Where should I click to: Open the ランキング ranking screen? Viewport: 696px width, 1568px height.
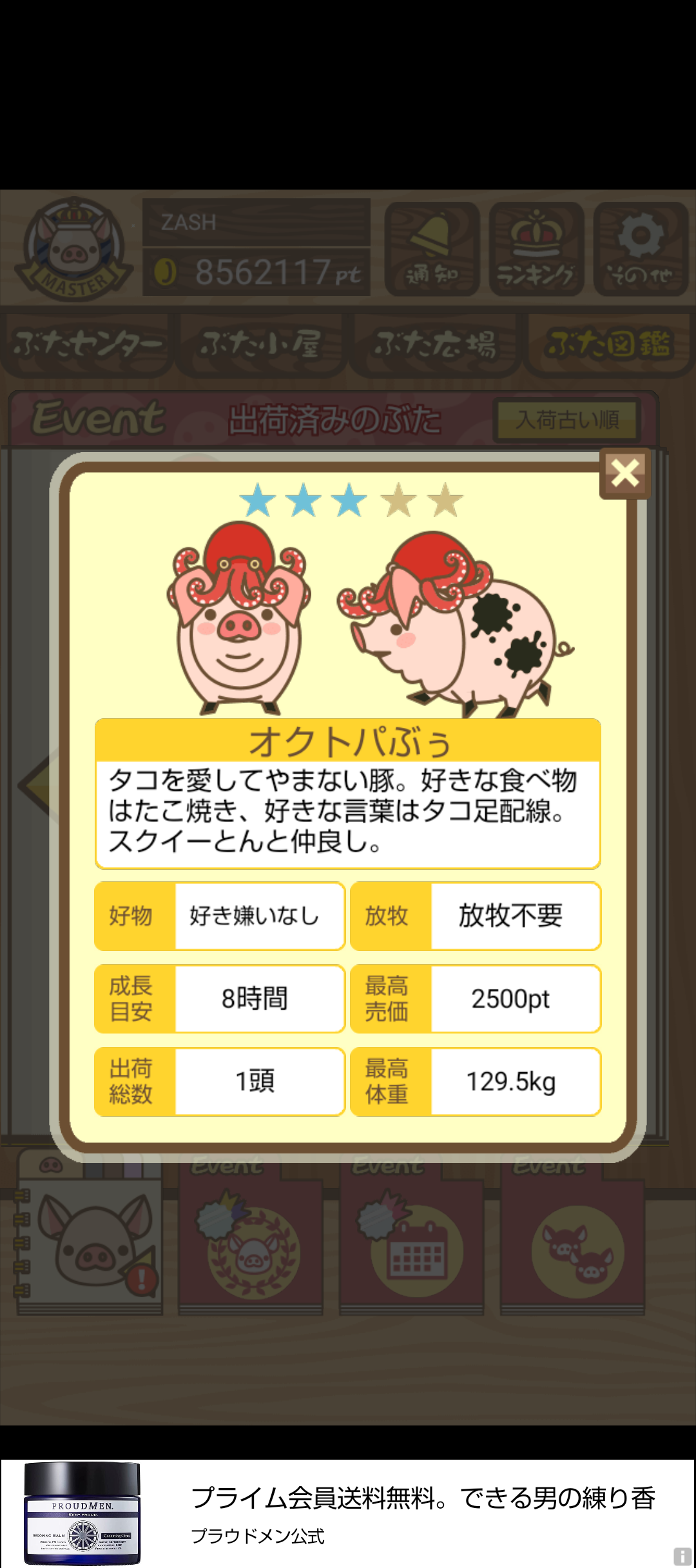[x=536, y=249]
